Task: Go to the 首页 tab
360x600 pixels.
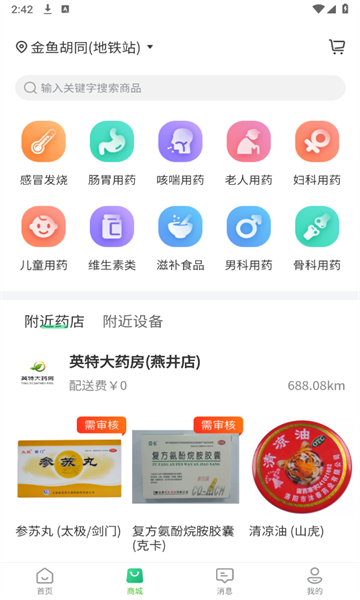Action: point(45,581)
